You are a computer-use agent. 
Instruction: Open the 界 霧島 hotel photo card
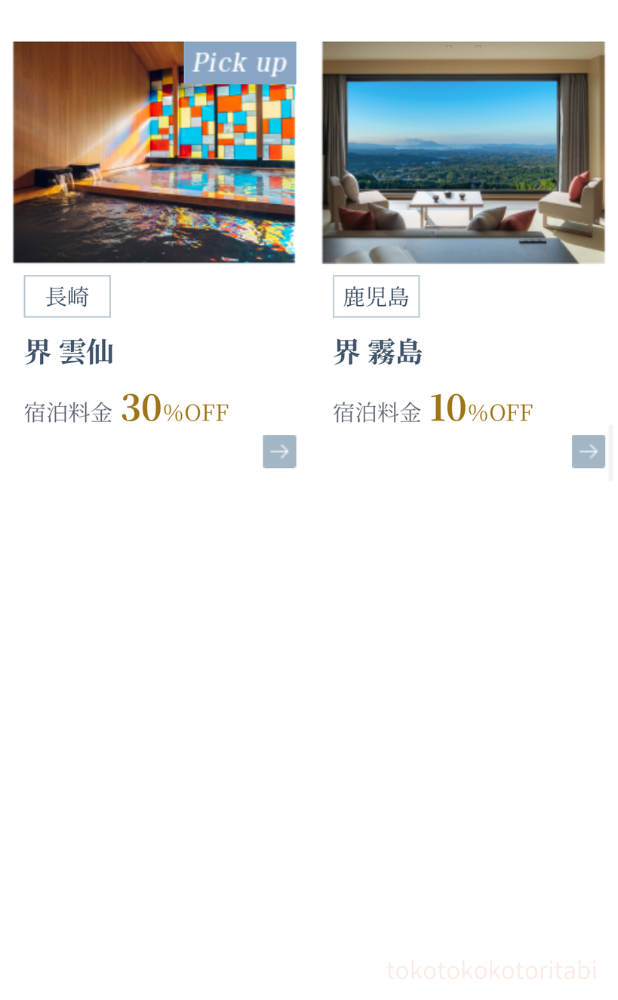463,152
